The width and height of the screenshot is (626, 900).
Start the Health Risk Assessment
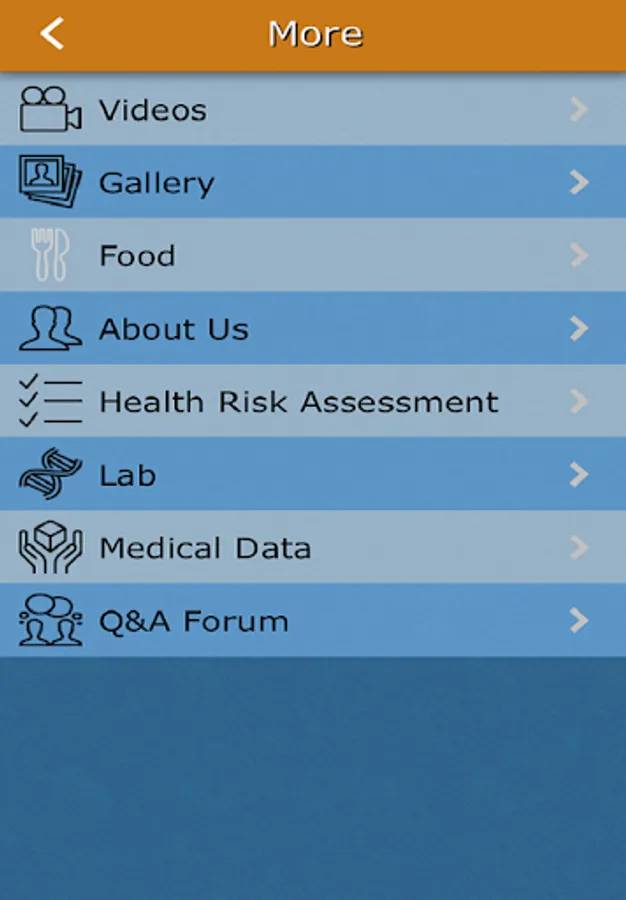coord(313,402)
